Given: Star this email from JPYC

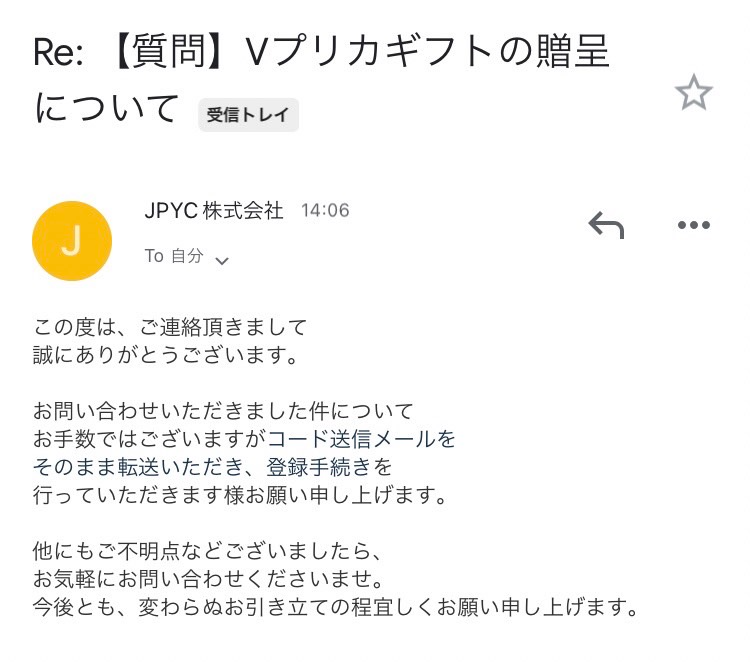Looking at the screenshot, I should tap(693, 94).
